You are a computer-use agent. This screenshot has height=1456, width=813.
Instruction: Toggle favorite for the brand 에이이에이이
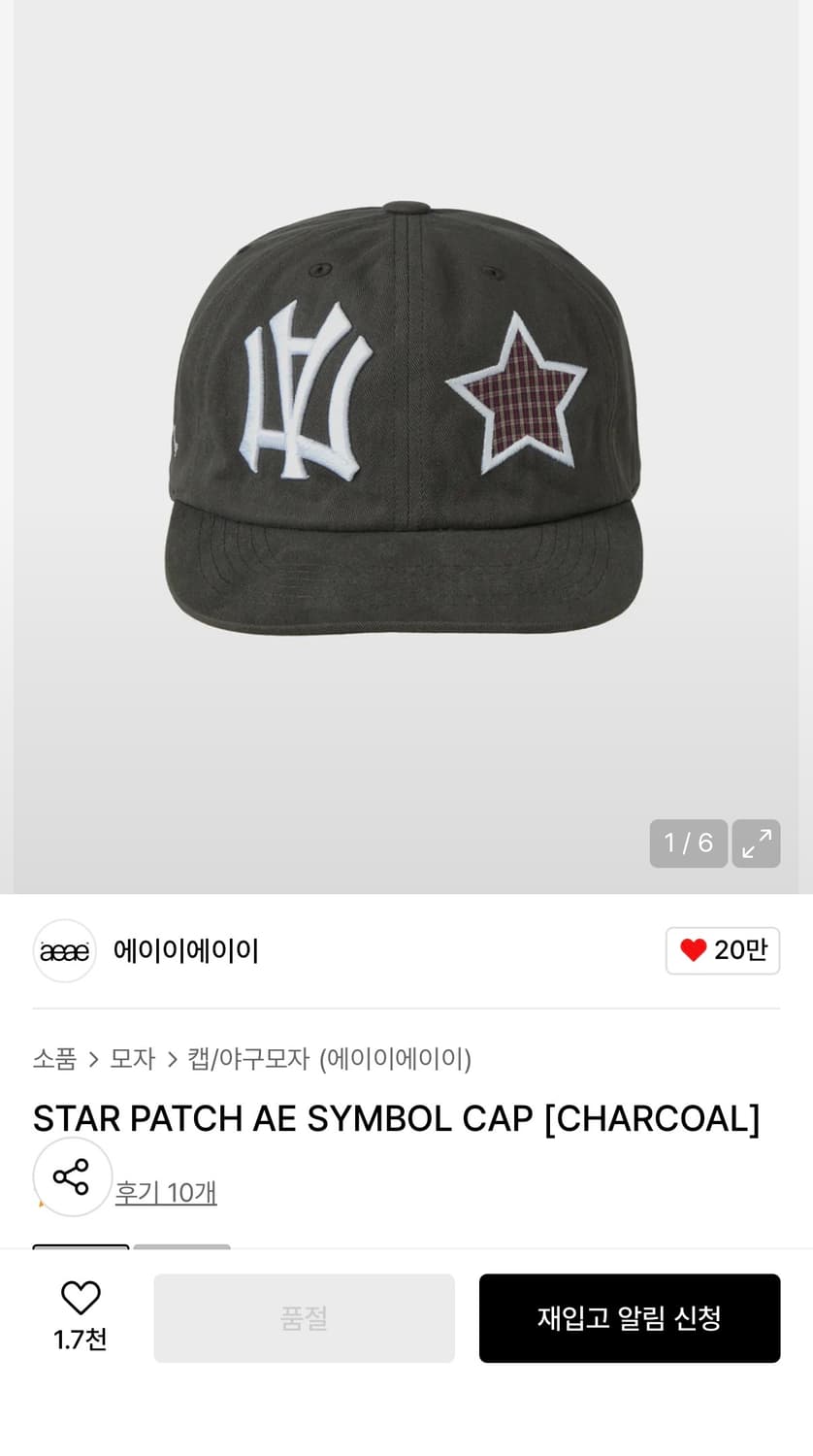(x=722, y=950)
